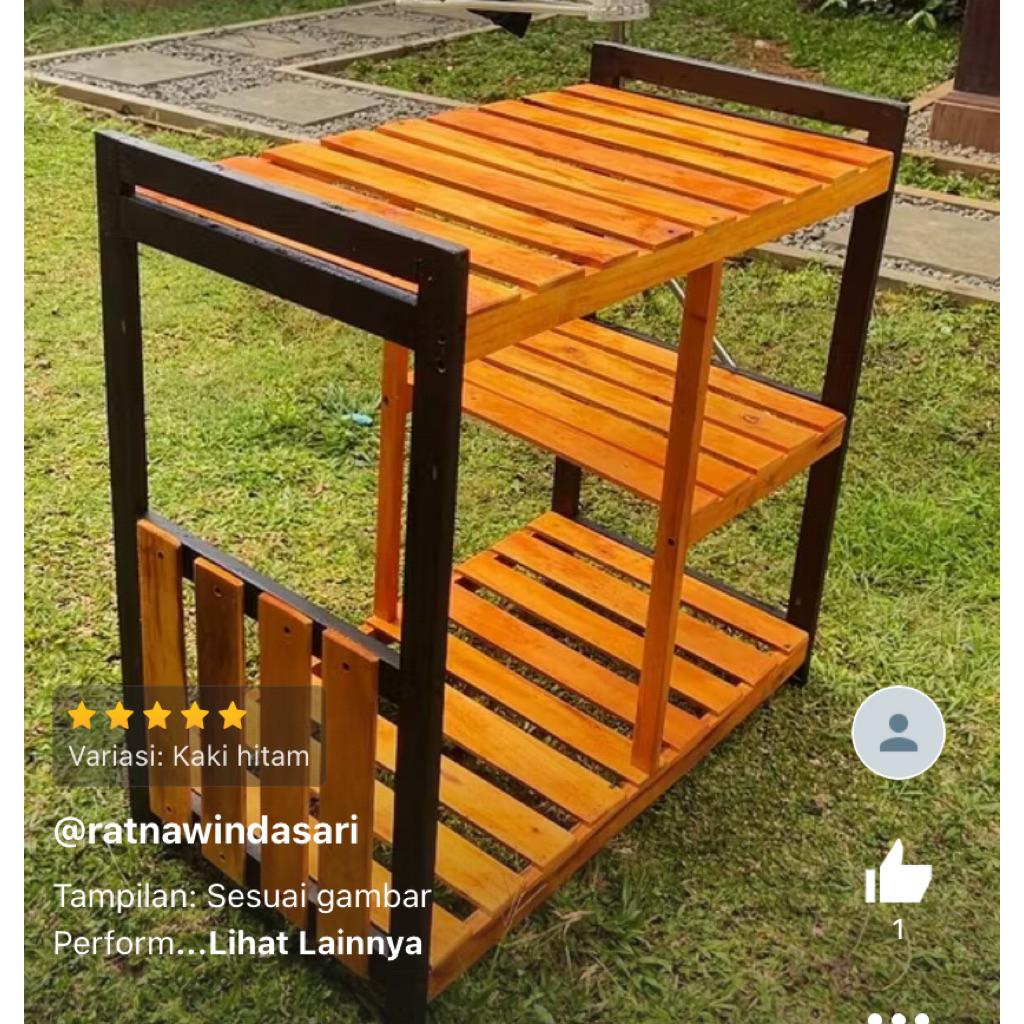Viewport: 1024px width, 1024px height.
Task: Open @ratnawindasari's profile
Action: pyautogui.click(x=205, y=831)
